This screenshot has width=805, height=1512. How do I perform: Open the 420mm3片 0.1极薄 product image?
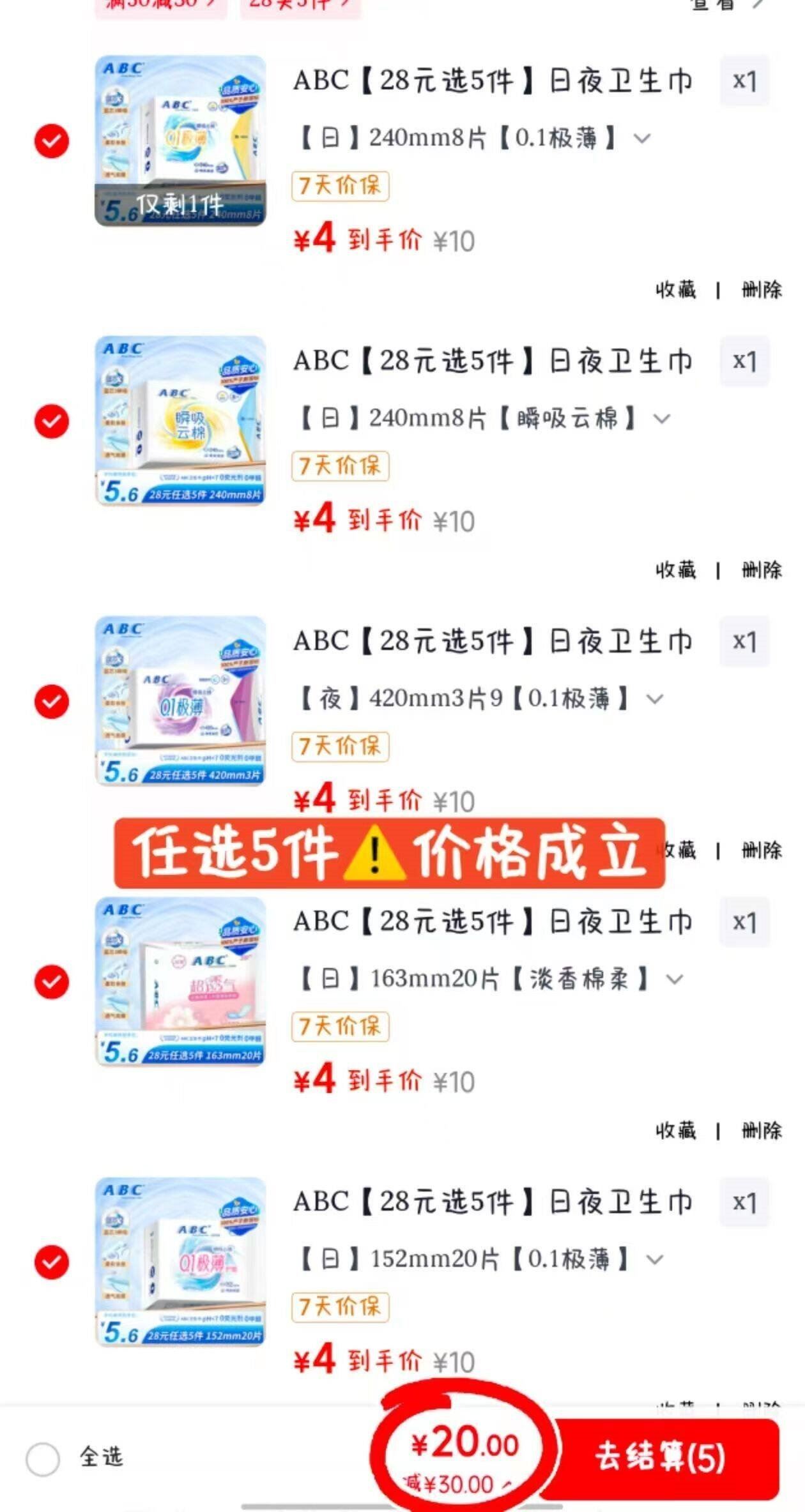(x=180, y=701)
